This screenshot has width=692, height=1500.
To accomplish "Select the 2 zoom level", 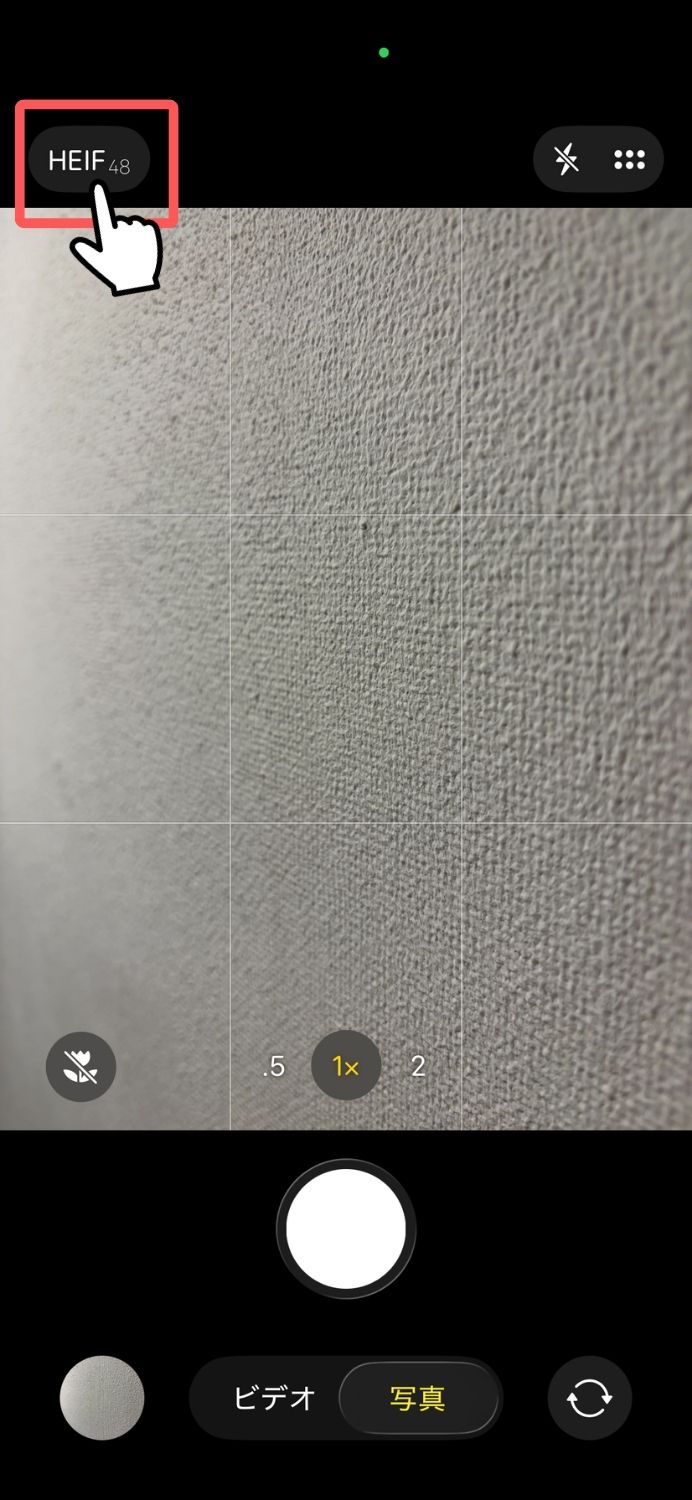I will [418, 1066].
